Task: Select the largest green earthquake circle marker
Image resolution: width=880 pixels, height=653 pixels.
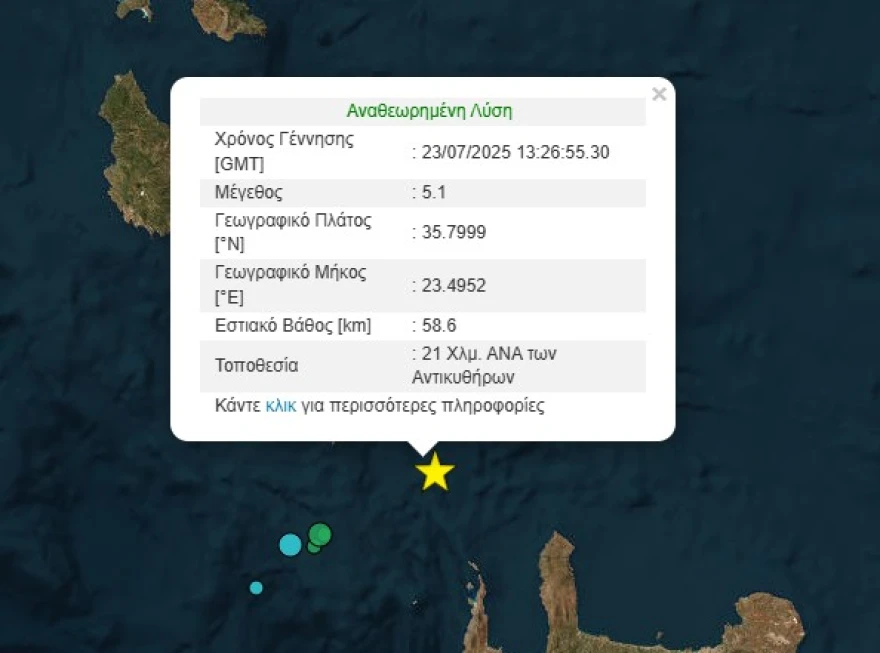Action: 320,534
